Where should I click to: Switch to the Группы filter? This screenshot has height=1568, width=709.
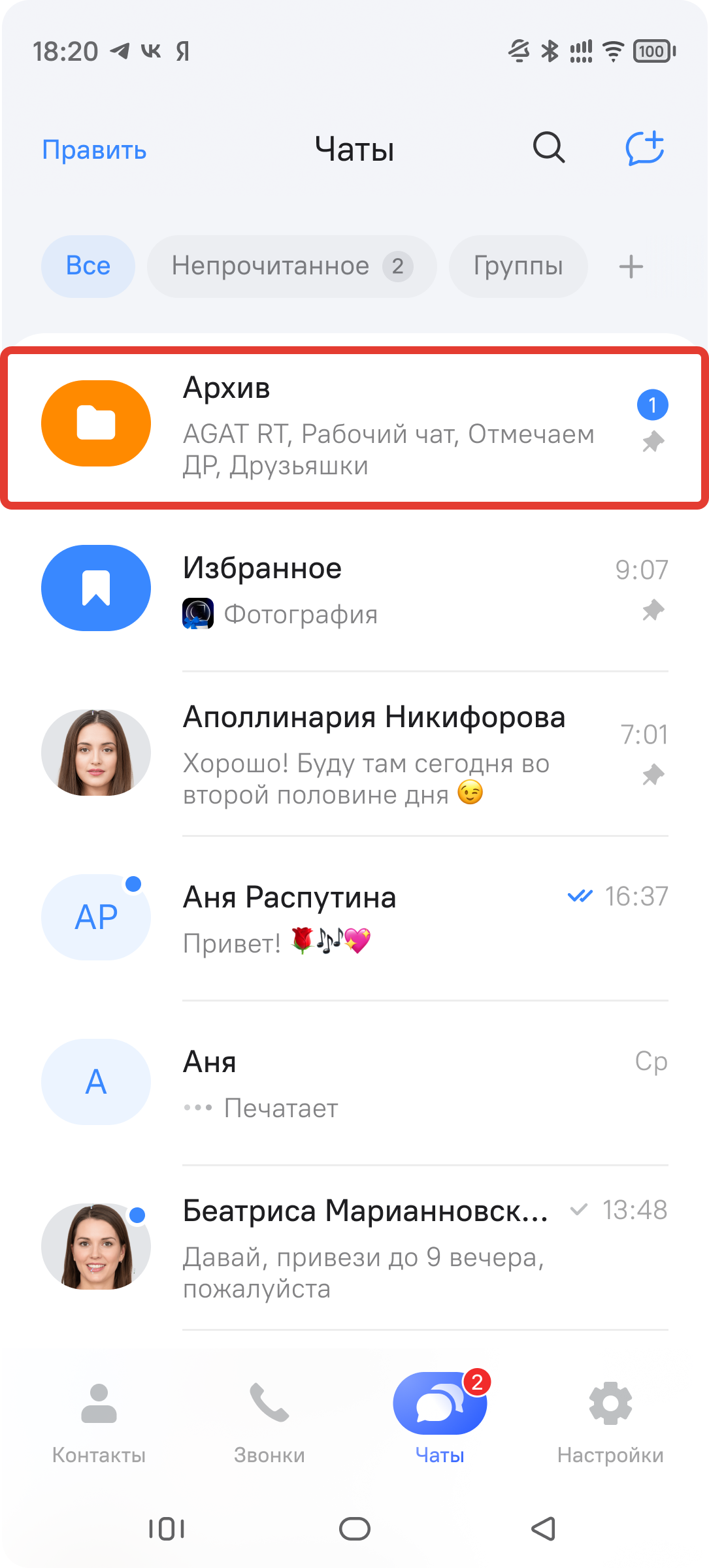518,266
